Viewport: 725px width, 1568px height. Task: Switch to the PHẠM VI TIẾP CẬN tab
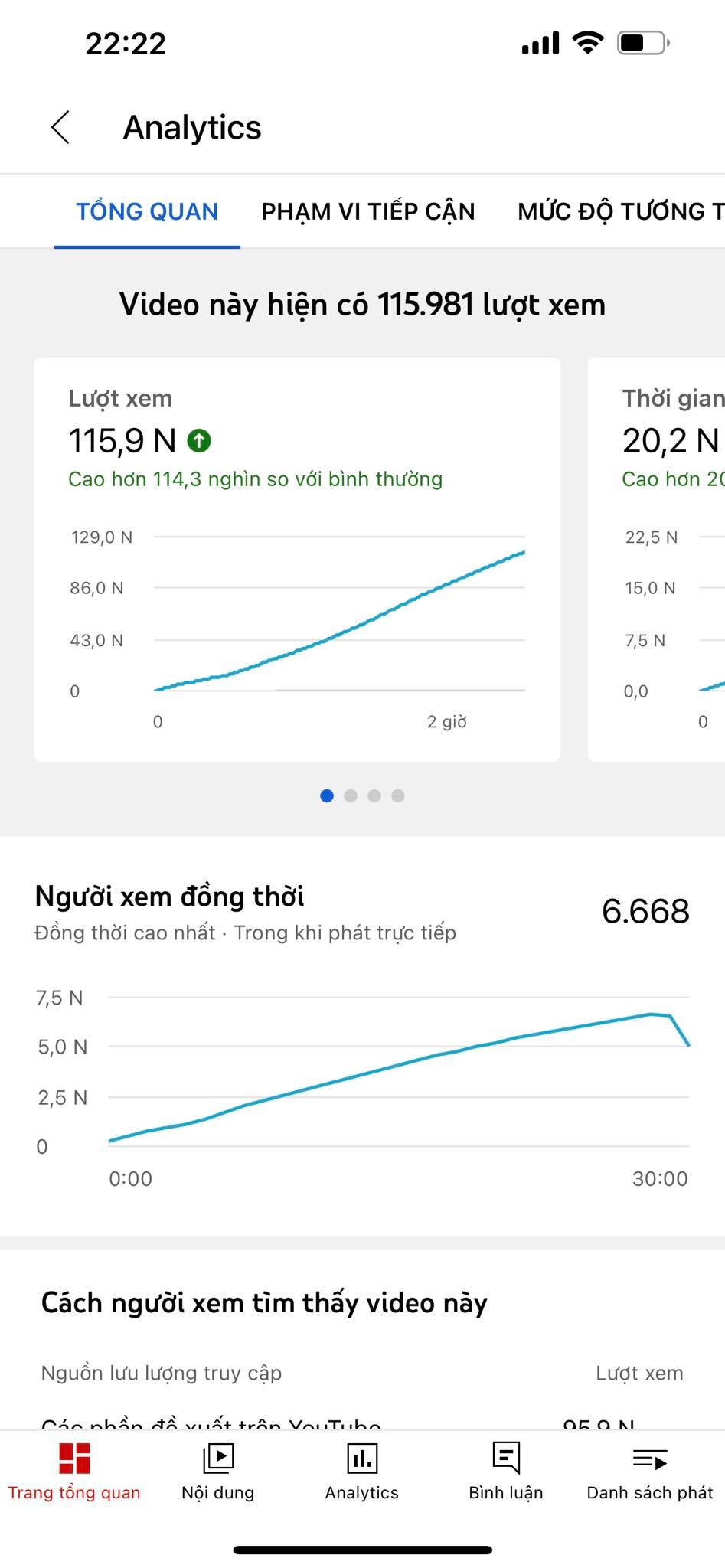(367, 211)
